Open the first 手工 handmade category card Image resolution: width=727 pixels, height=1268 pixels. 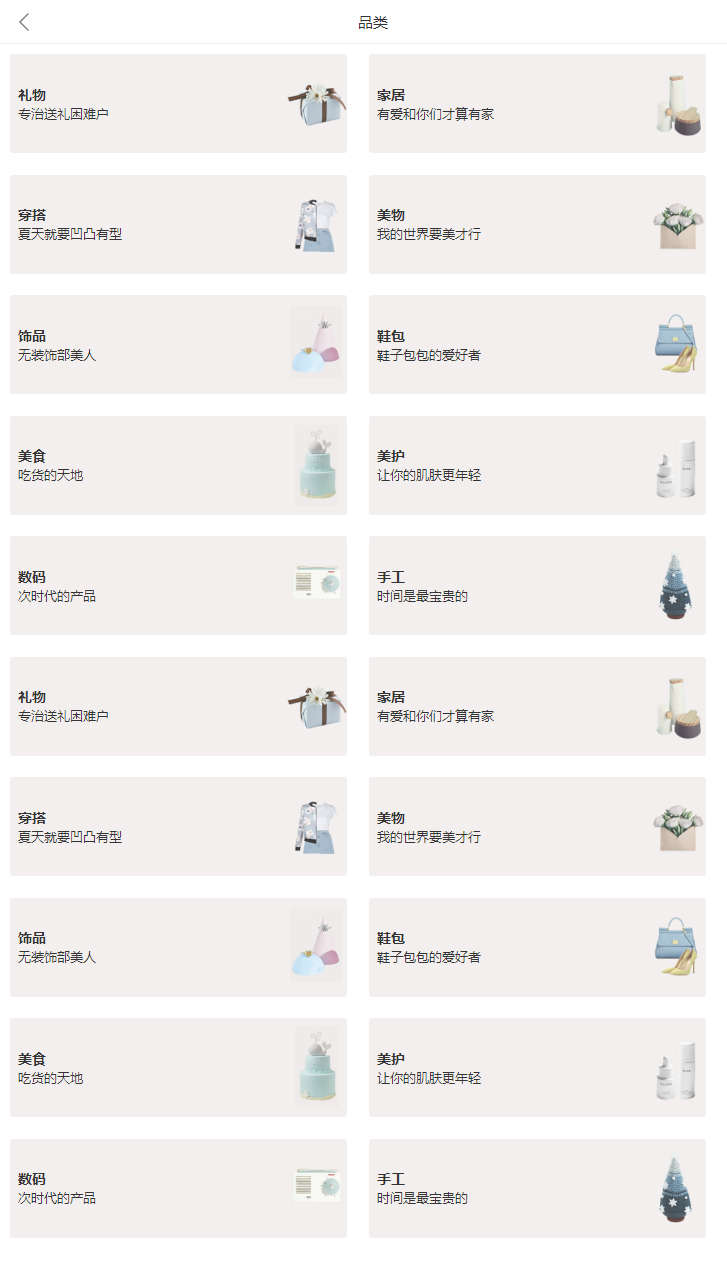537,585
